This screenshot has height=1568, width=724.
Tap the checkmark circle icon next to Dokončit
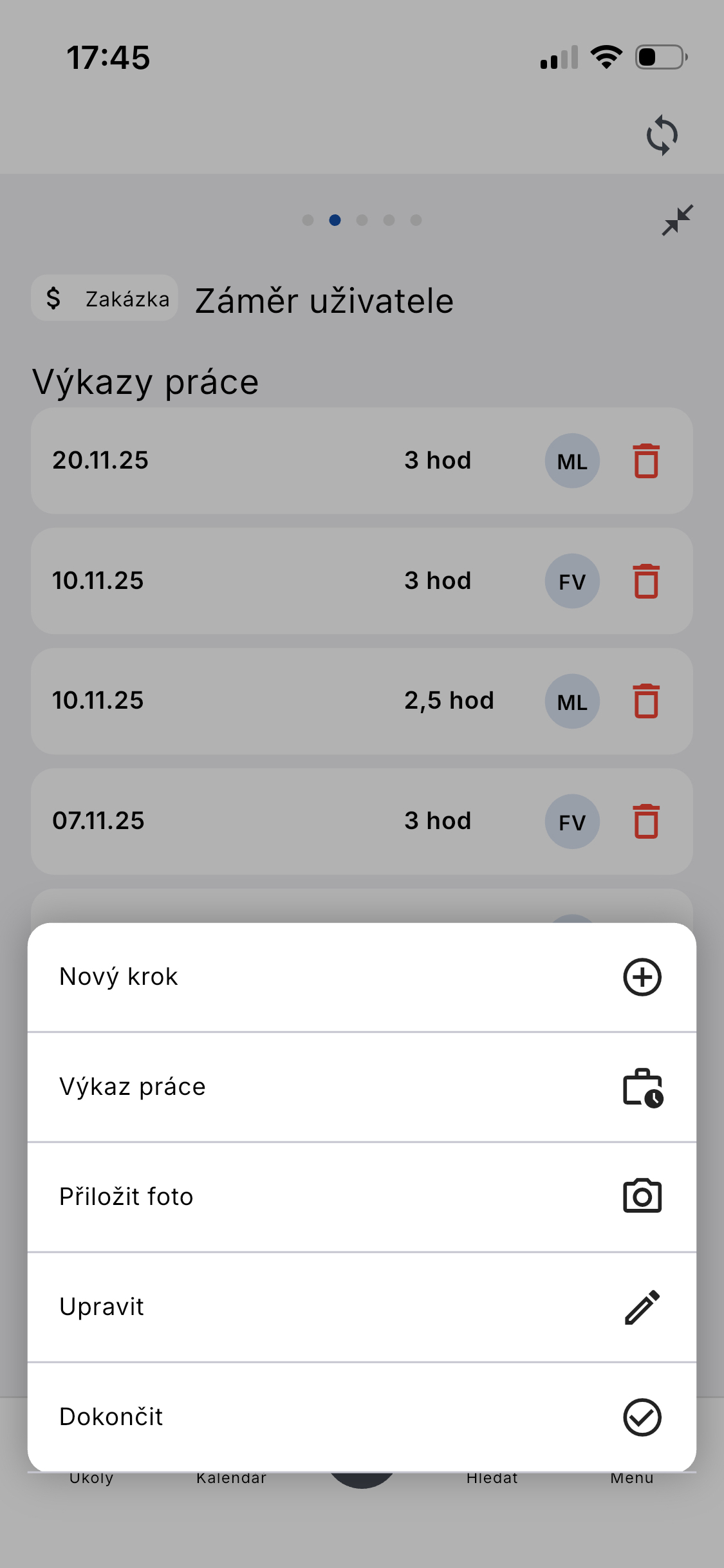pyautogui.click(x=642, y=1416)
